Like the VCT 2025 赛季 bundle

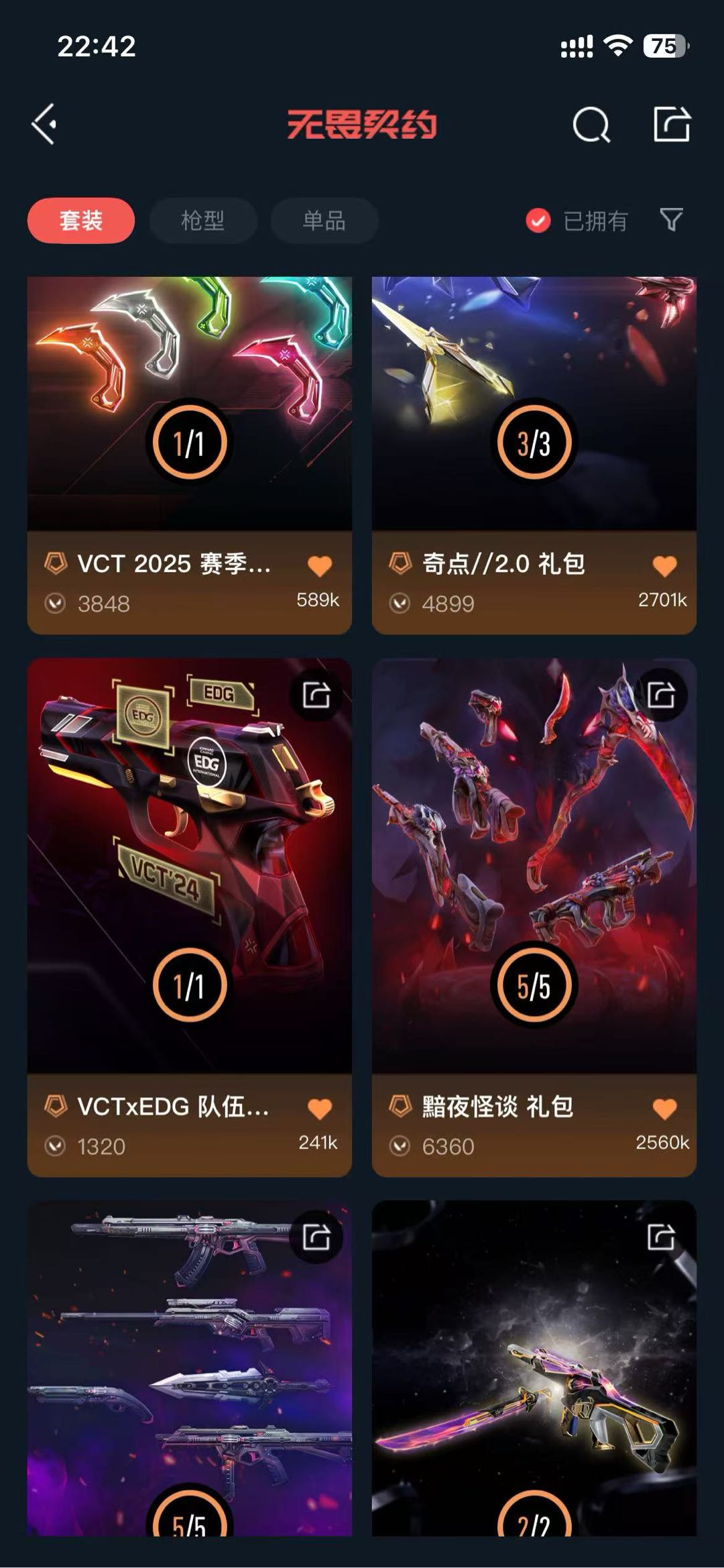tap(320, 566)
